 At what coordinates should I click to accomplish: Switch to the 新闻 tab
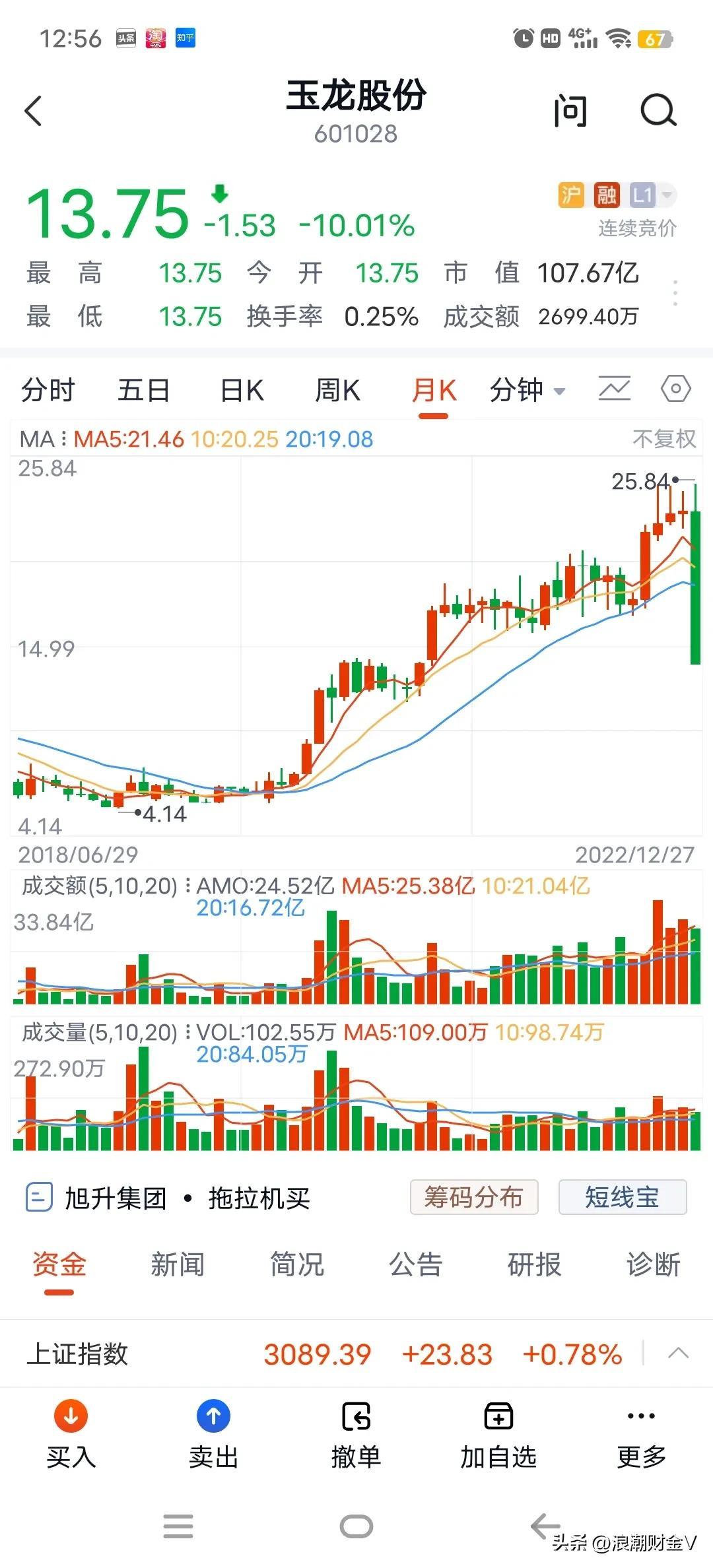178,1264
